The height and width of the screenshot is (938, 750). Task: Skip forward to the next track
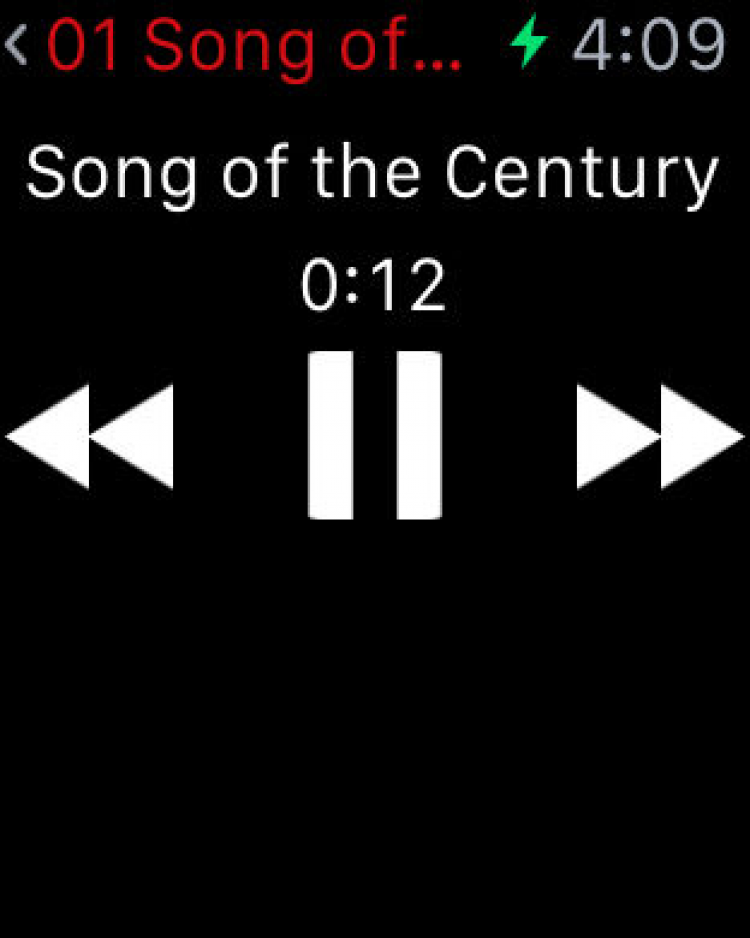tap(660, 437)
